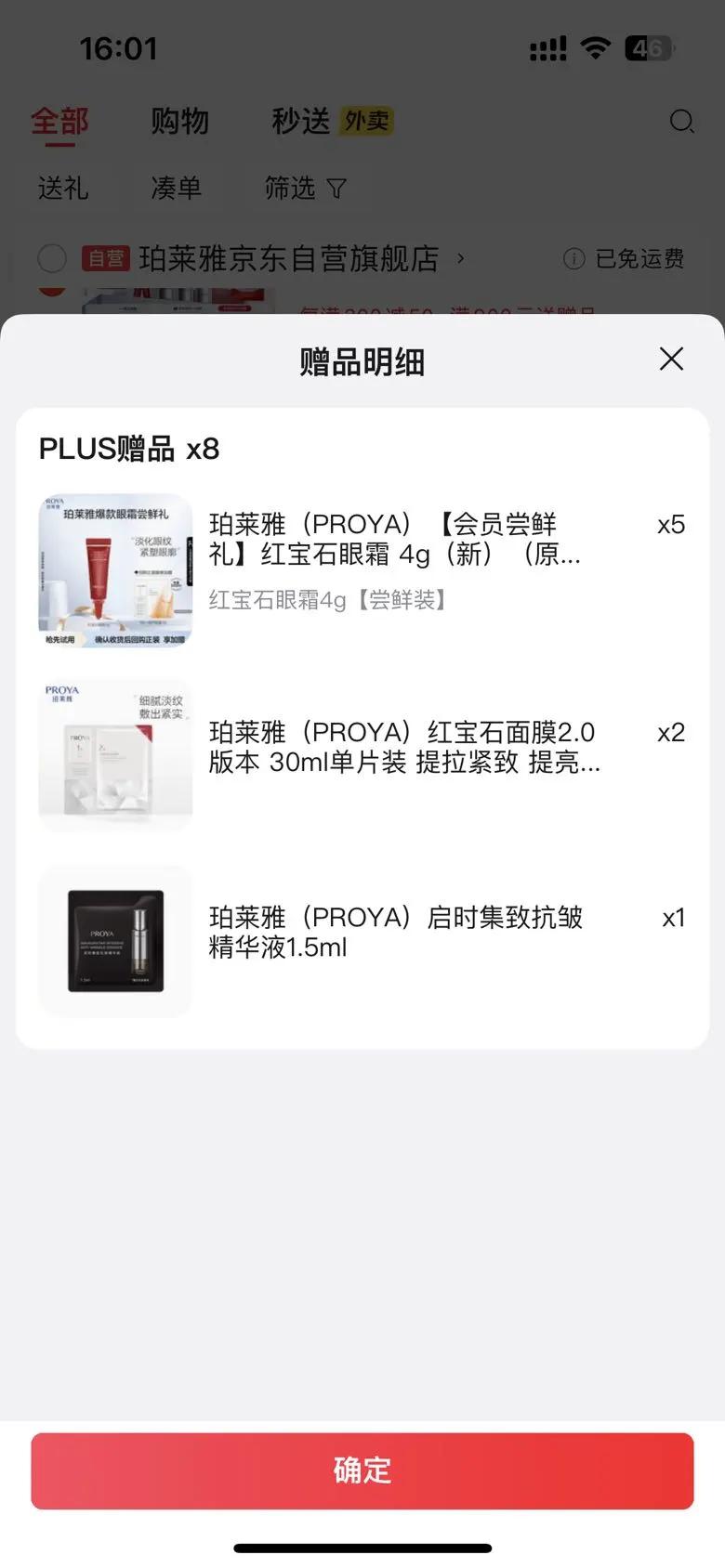The image size is (725, 1568).
Task: Close the 赠品明细 gift details sheet
Action: [x=671, y=359]
